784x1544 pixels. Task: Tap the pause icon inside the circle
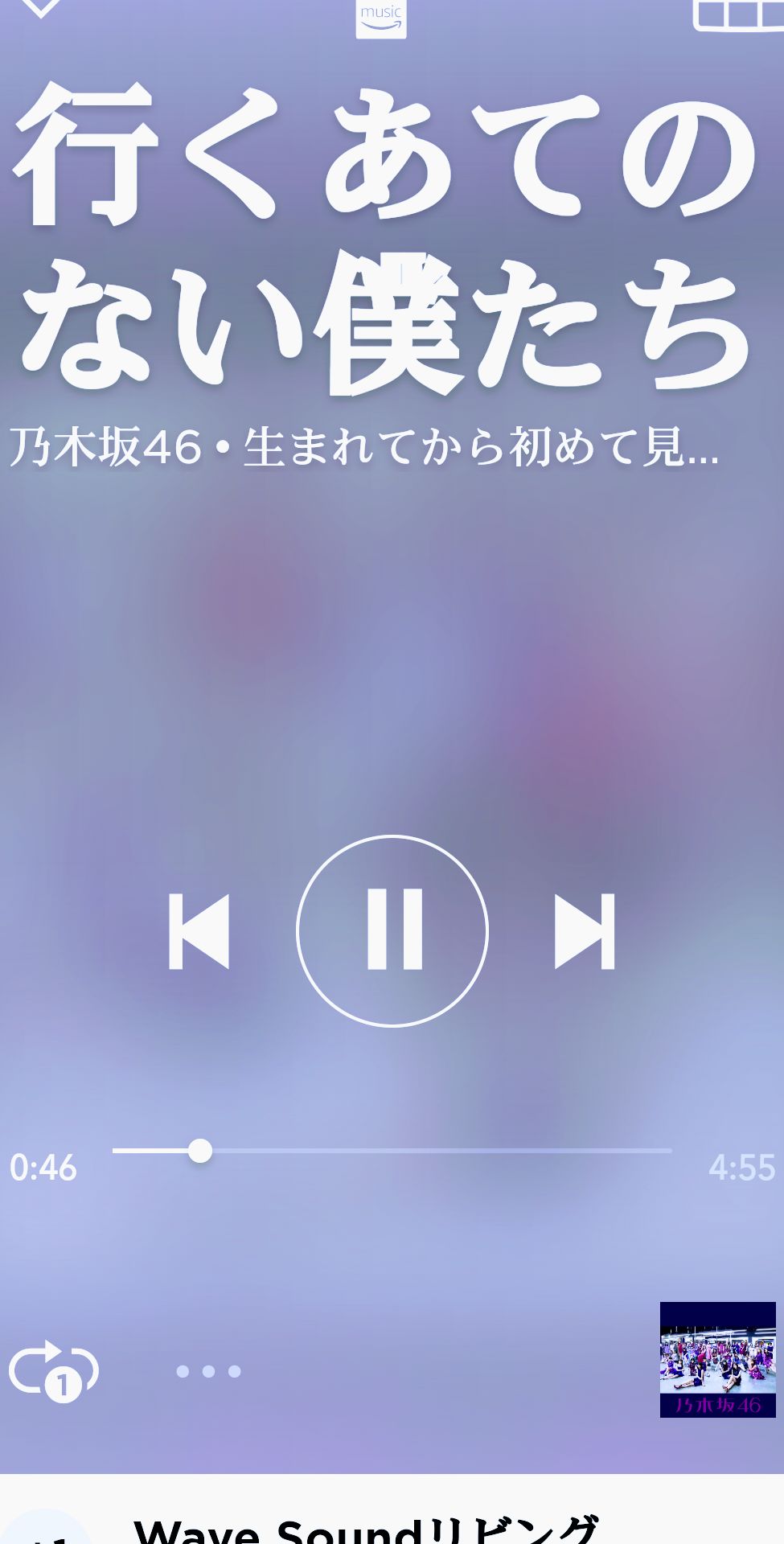pyautogui.click(x=392, y=929)
